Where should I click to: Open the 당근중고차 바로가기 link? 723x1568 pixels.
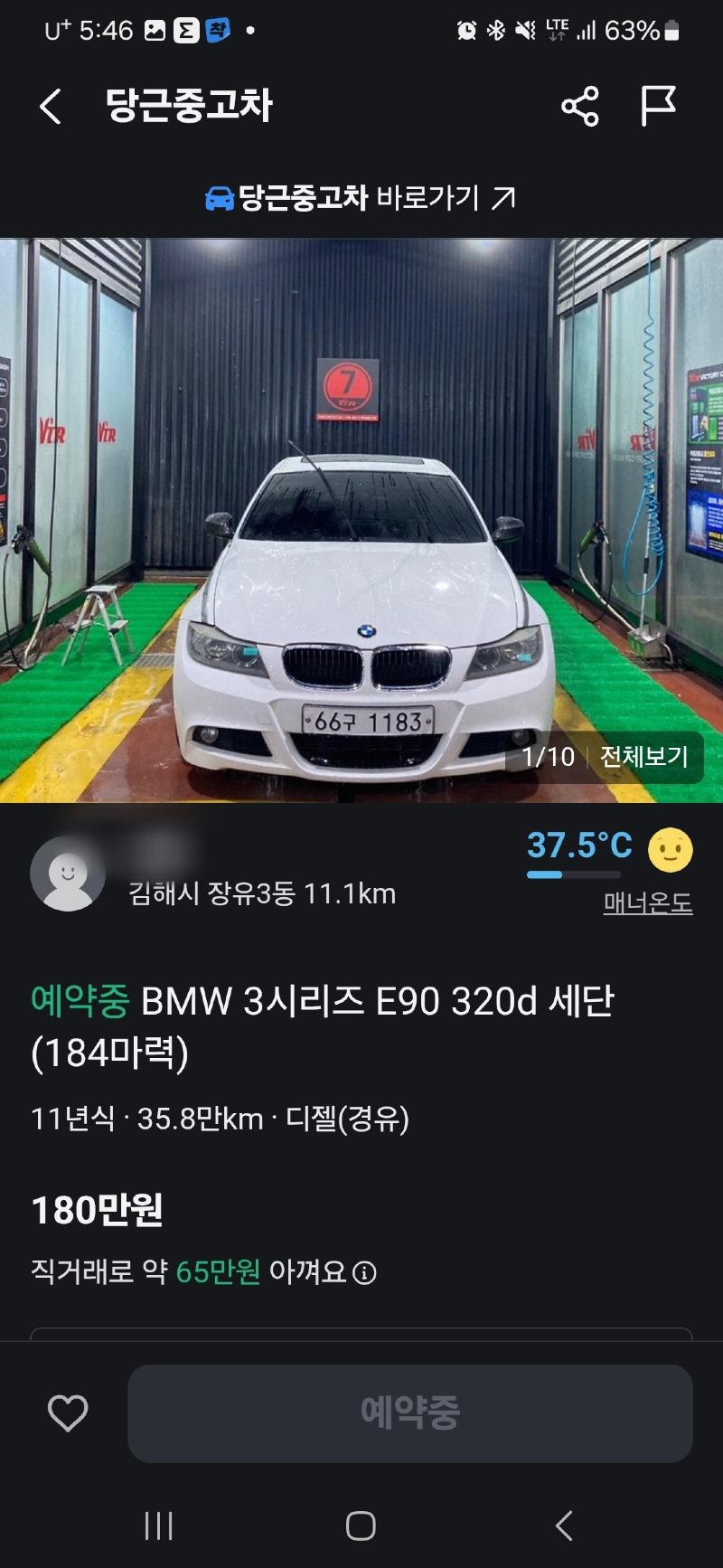point(361,197)
